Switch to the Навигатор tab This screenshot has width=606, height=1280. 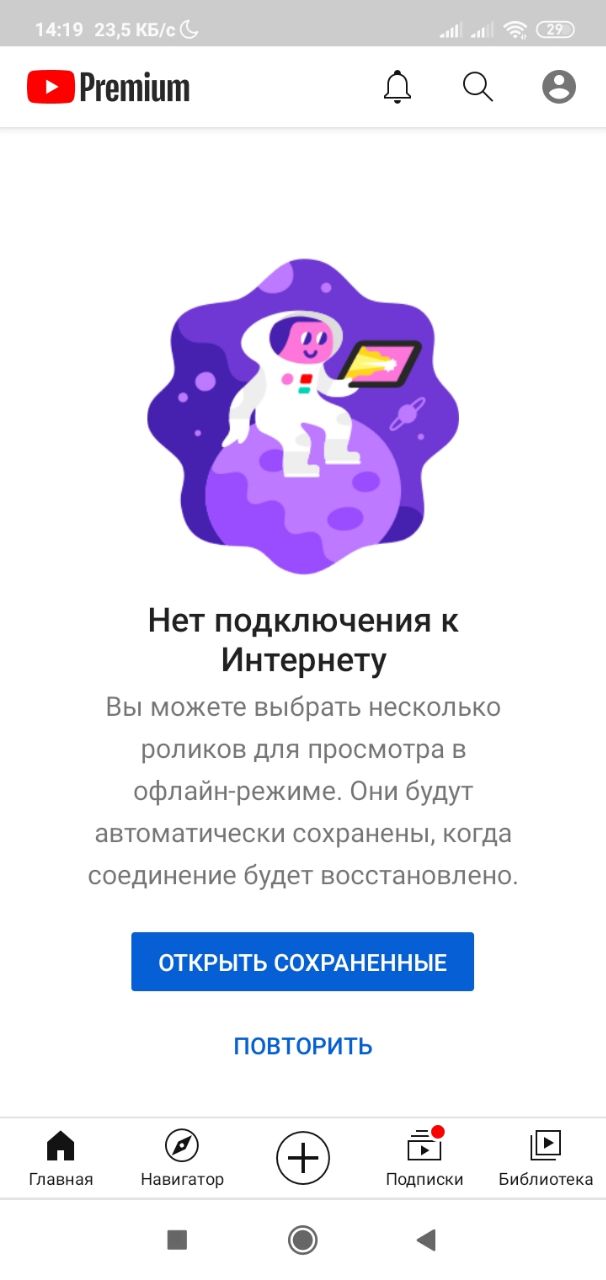pyautogui.click(x=182, y=1158)
